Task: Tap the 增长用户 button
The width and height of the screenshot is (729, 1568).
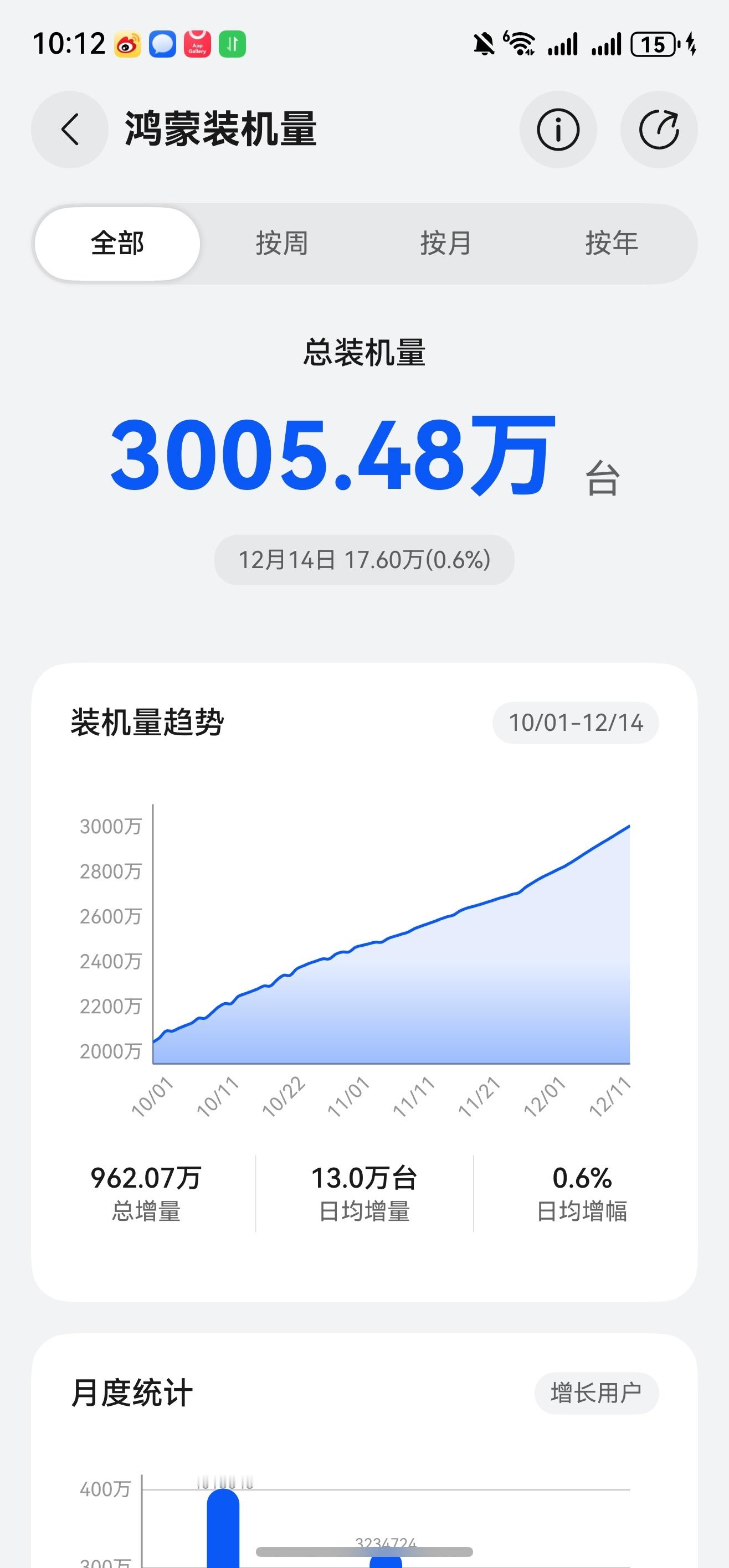Action: coord(595,1392)
